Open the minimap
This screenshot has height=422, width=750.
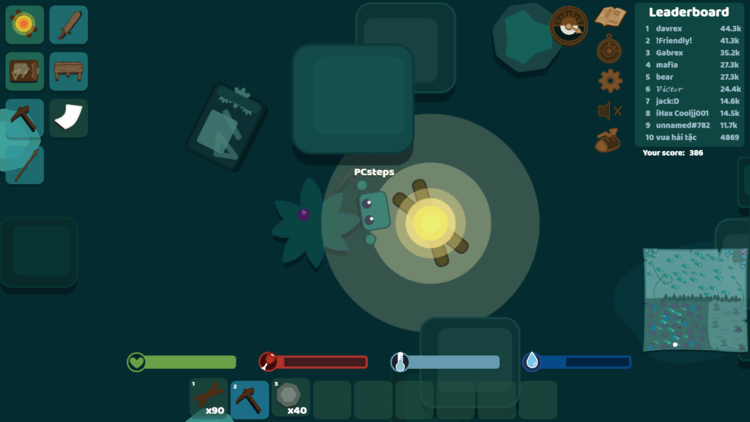(695, 300)
